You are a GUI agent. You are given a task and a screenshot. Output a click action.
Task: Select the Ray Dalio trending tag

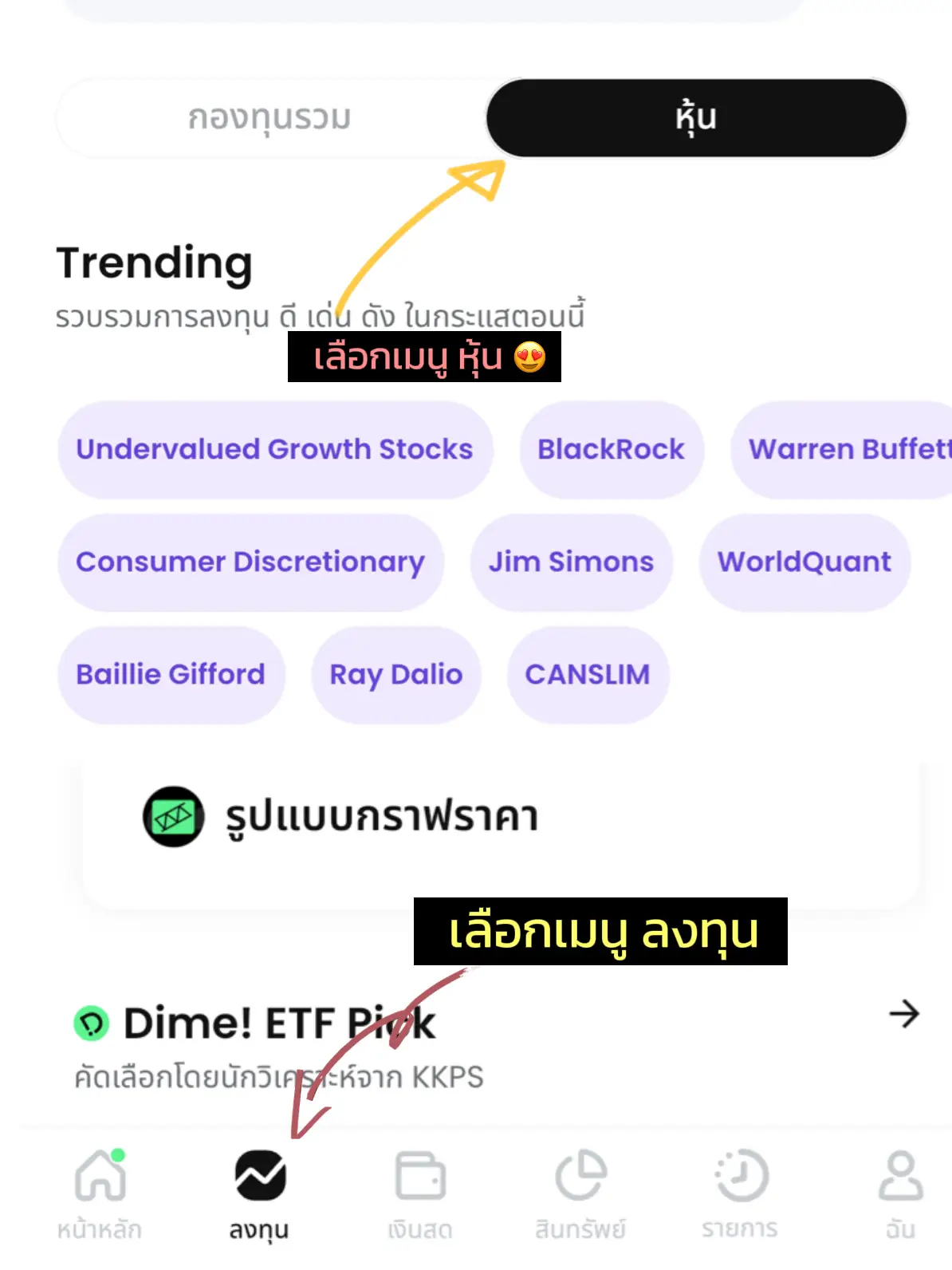point(395,674)
